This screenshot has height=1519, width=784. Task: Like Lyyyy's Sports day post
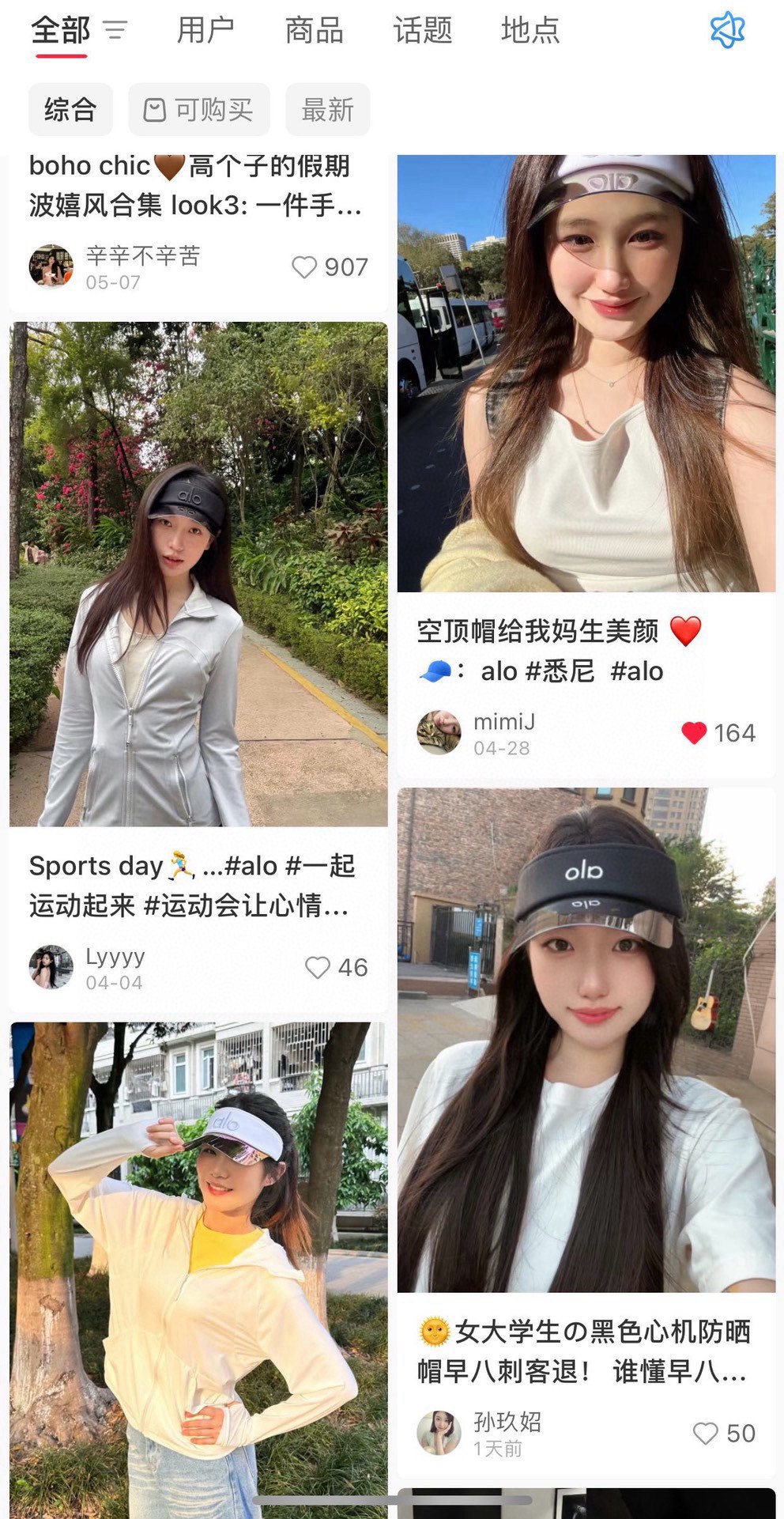coord(318,967)
